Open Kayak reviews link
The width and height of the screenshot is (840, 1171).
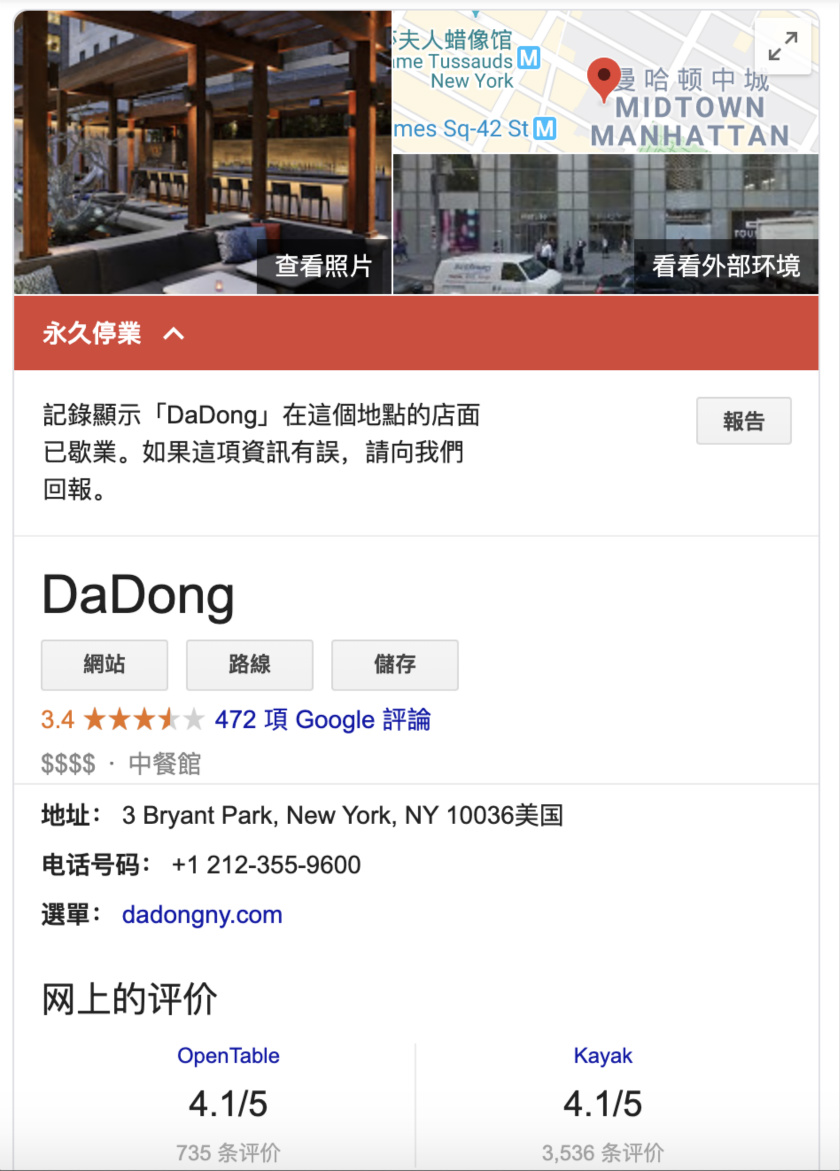pos(603,1056)
